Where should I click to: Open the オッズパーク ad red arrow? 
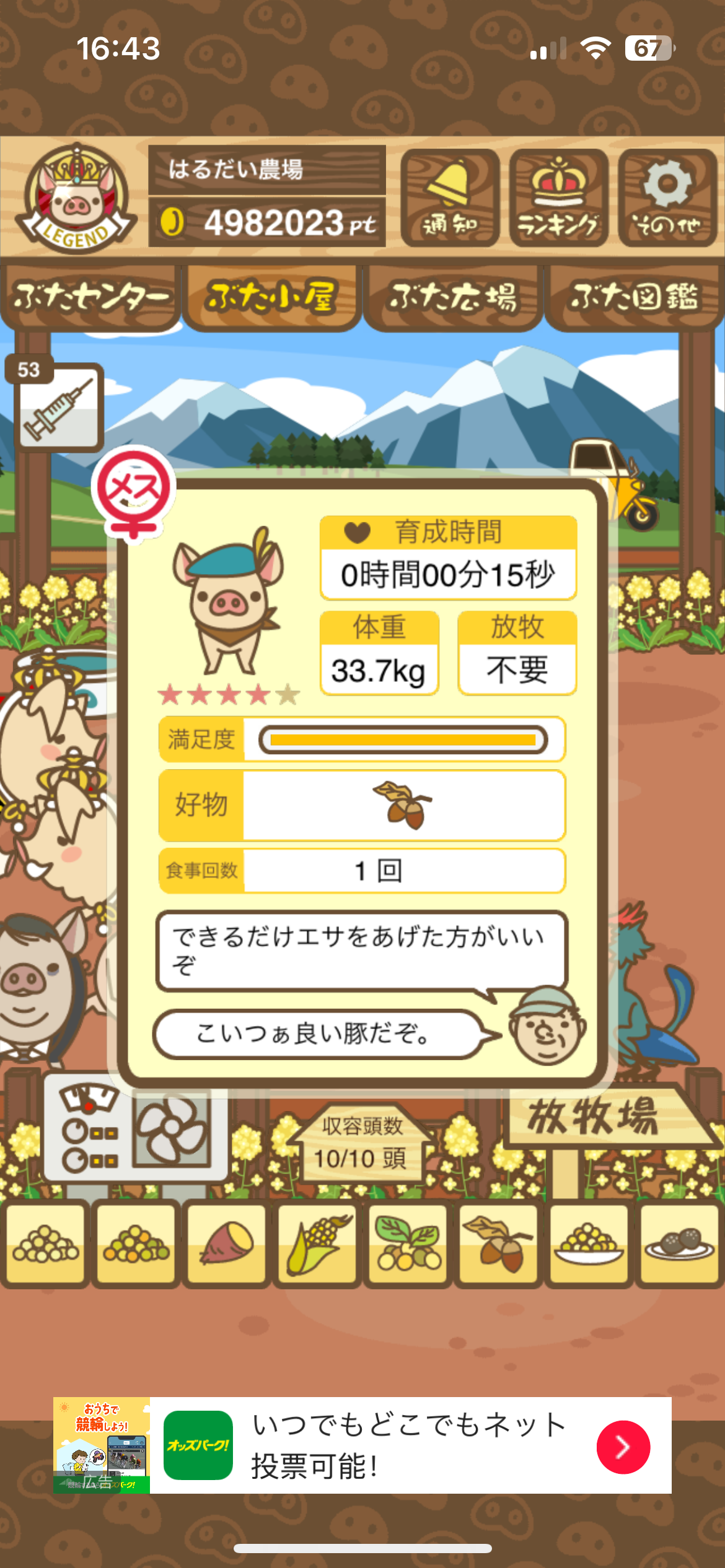[x=623, y=1447]
